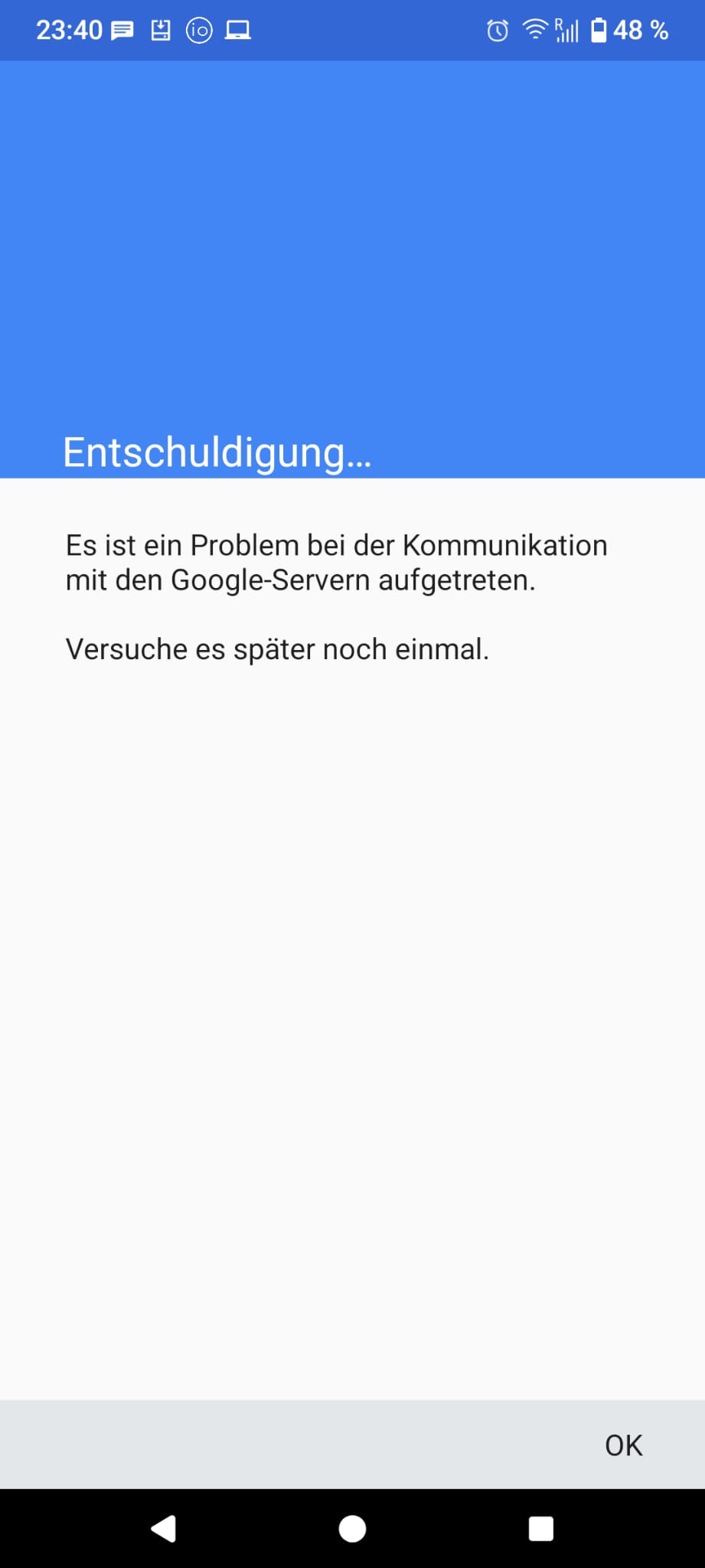Go back using the system back arrow

coord(163,1529)
